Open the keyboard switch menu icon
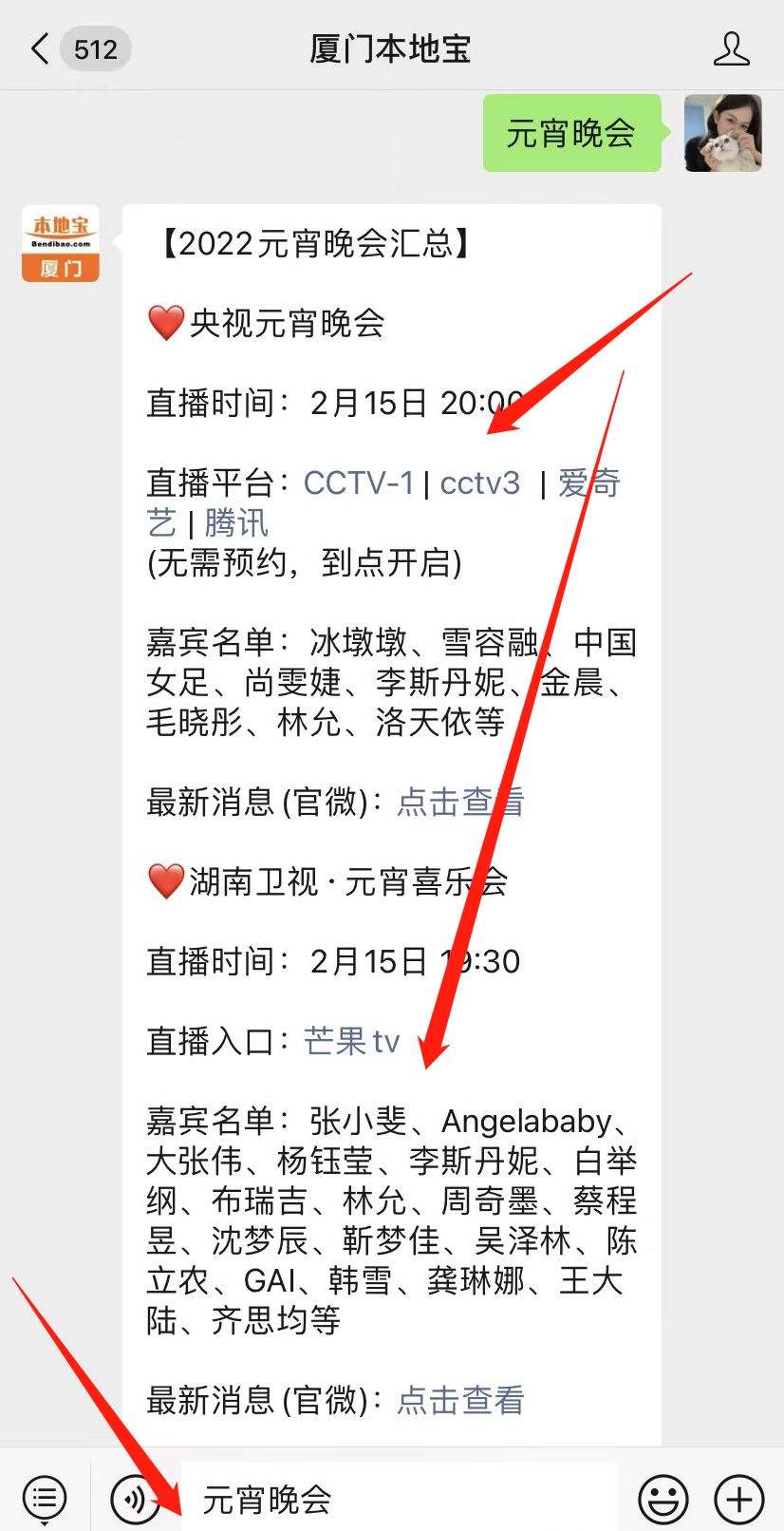This screenshot has height=1531, width=784. point(43,1498)
